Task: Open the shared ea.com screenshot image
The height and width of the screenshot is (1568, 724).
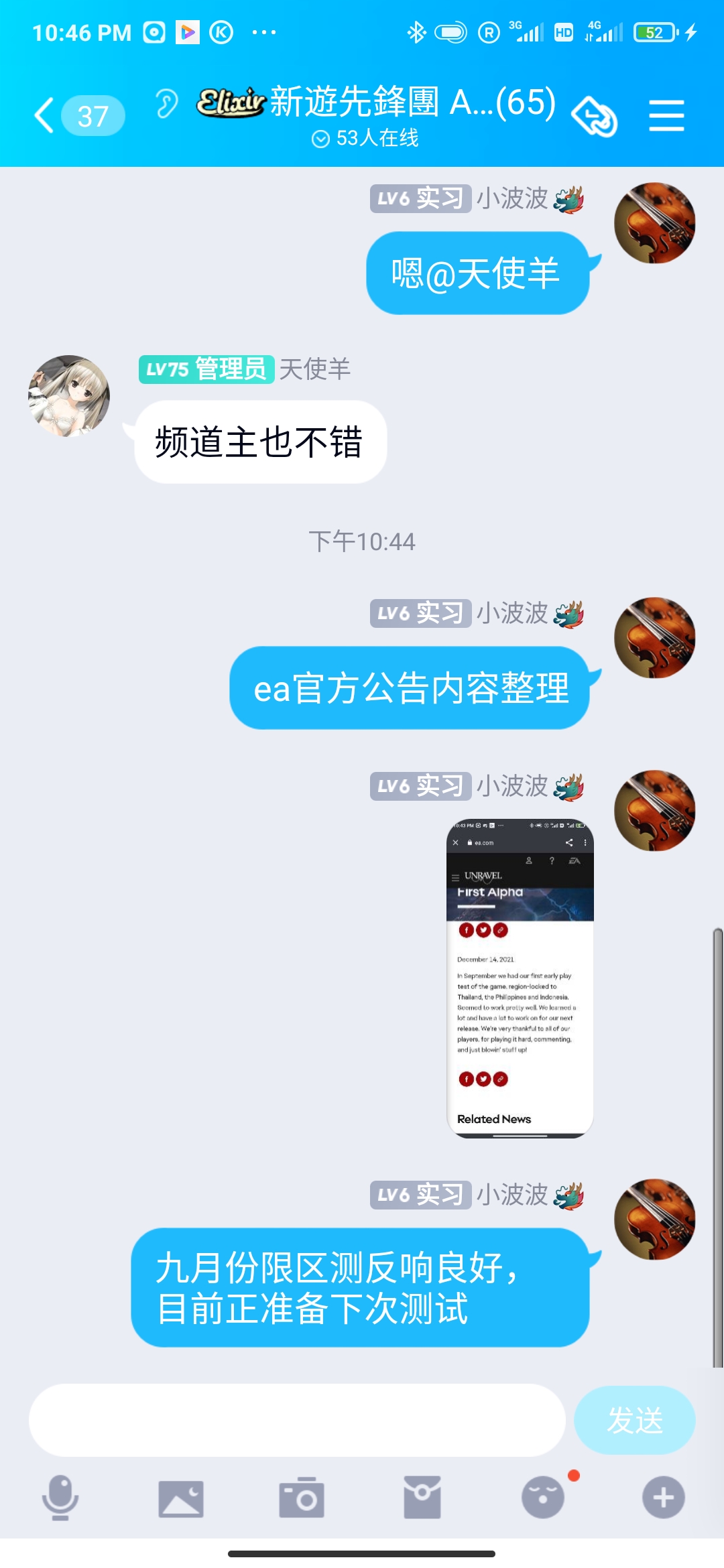Action: 520,978
